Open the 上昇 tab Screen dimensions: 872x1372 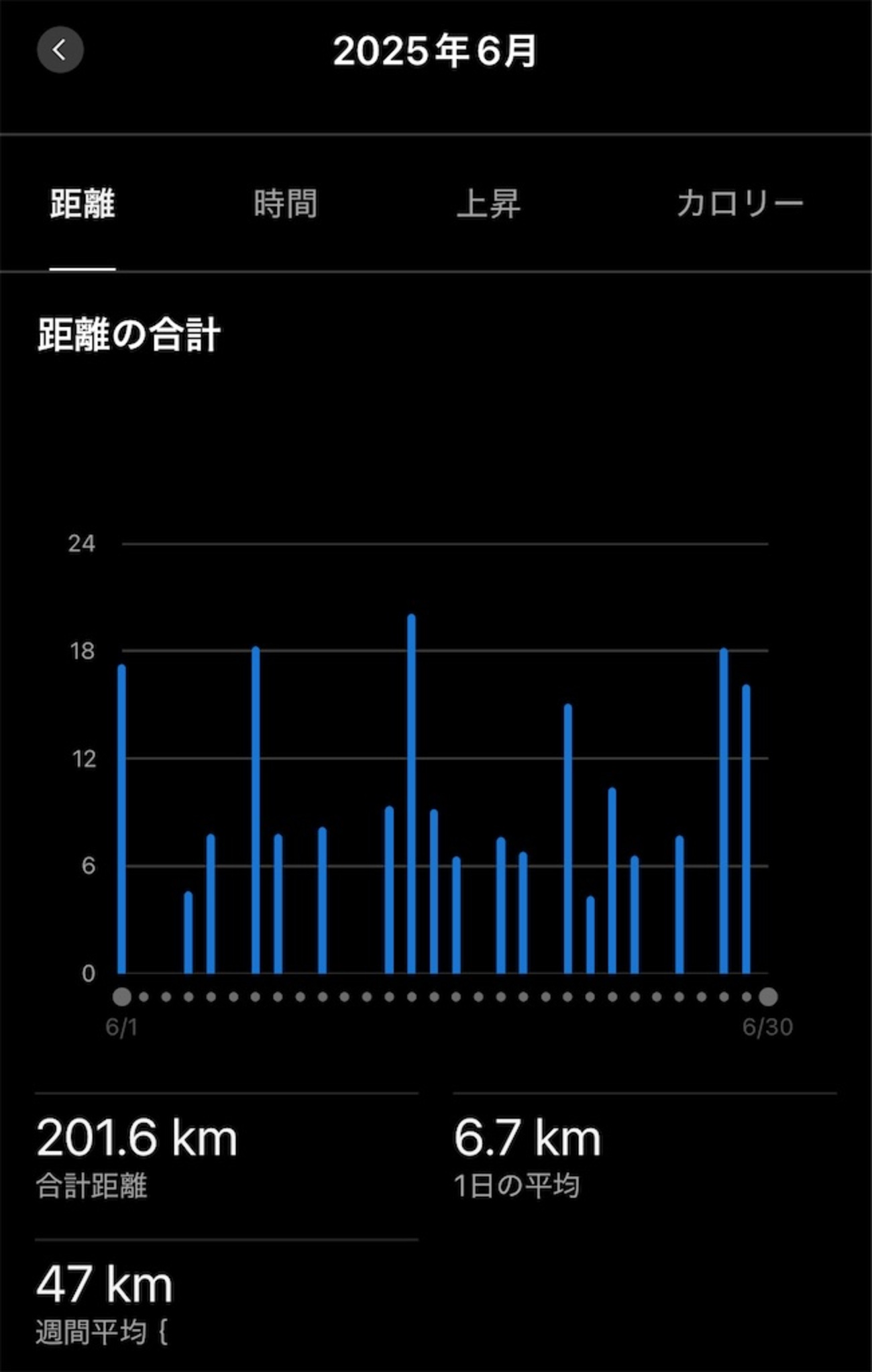(488, 203)
